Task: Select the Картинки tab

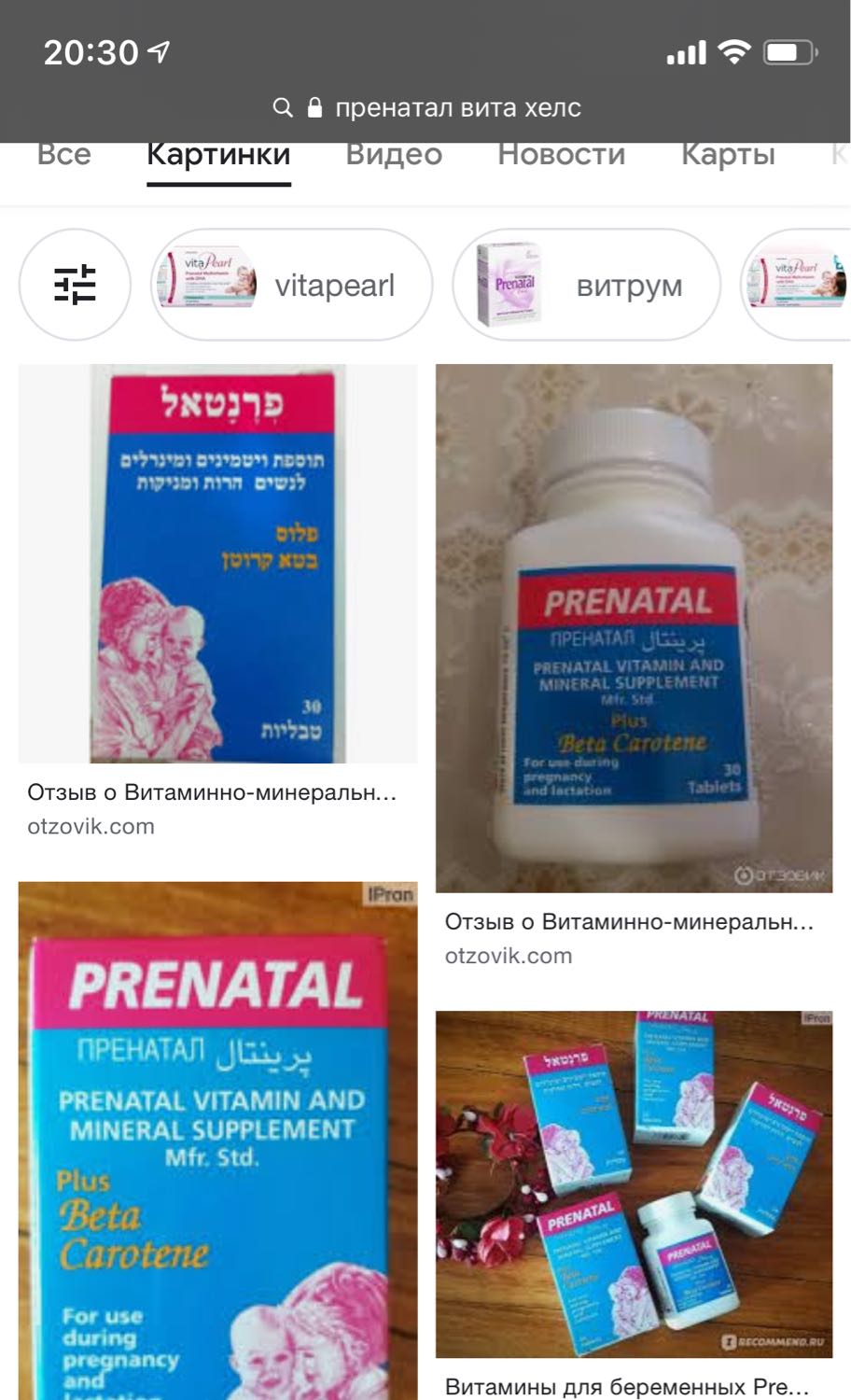Action: tap(218, 154)
